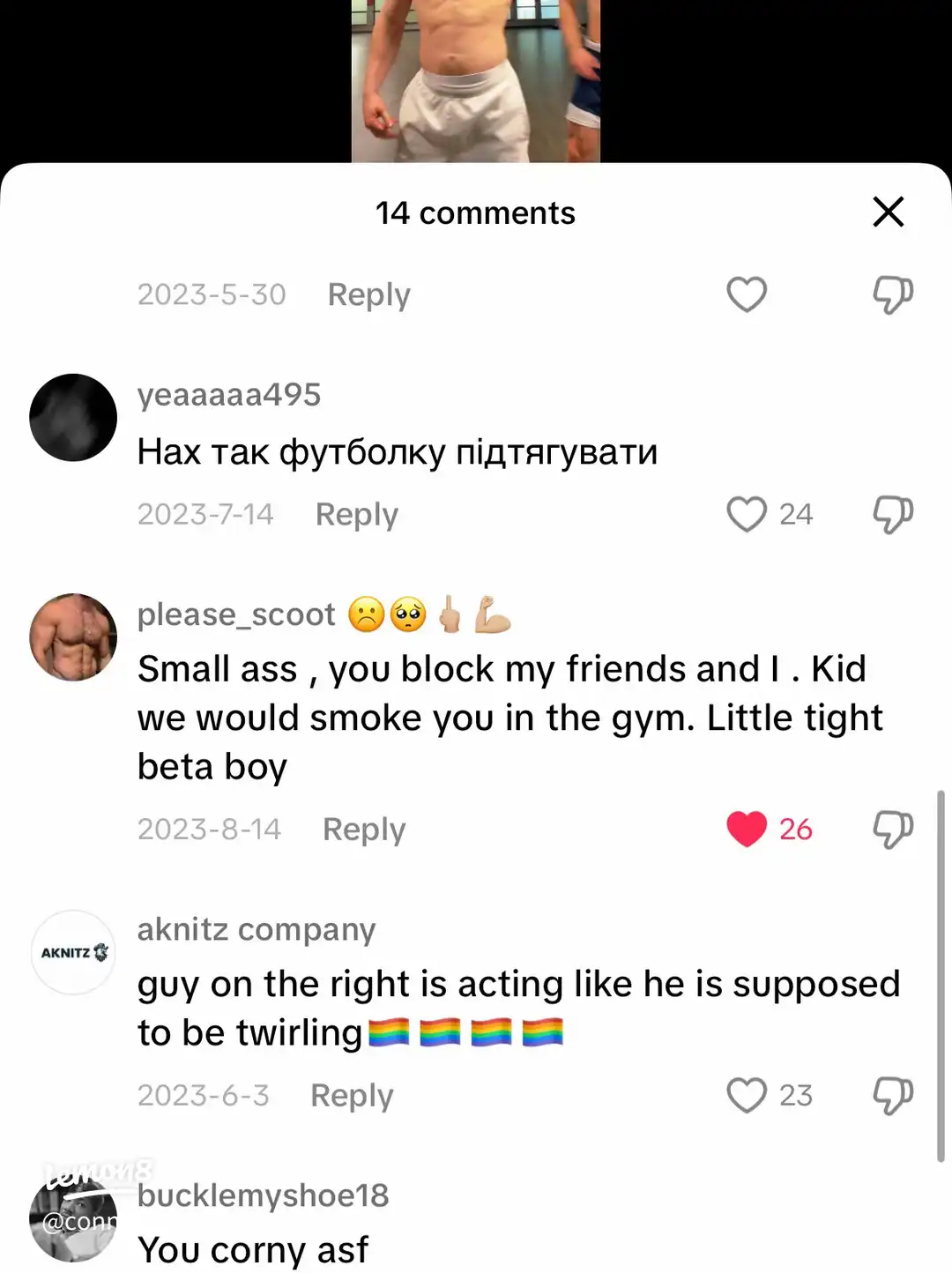Image resolution: width=952 pixels, height=1273 pixels.
Task: Like yeaaaaa495's comment
Action: [747, 514]
